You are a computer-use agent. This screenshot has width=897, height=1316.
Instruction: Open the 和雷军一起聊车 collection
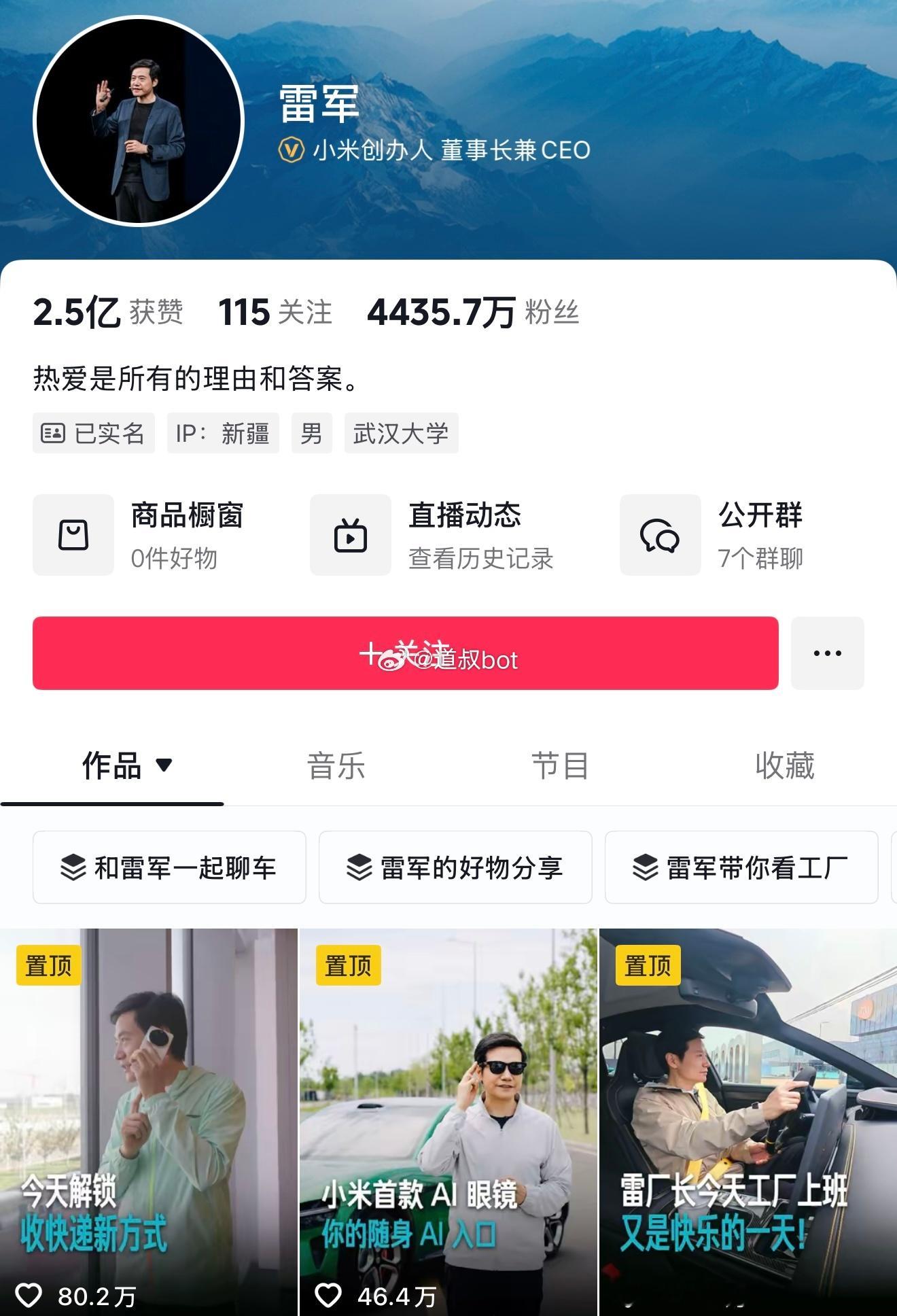click(169, 867)
